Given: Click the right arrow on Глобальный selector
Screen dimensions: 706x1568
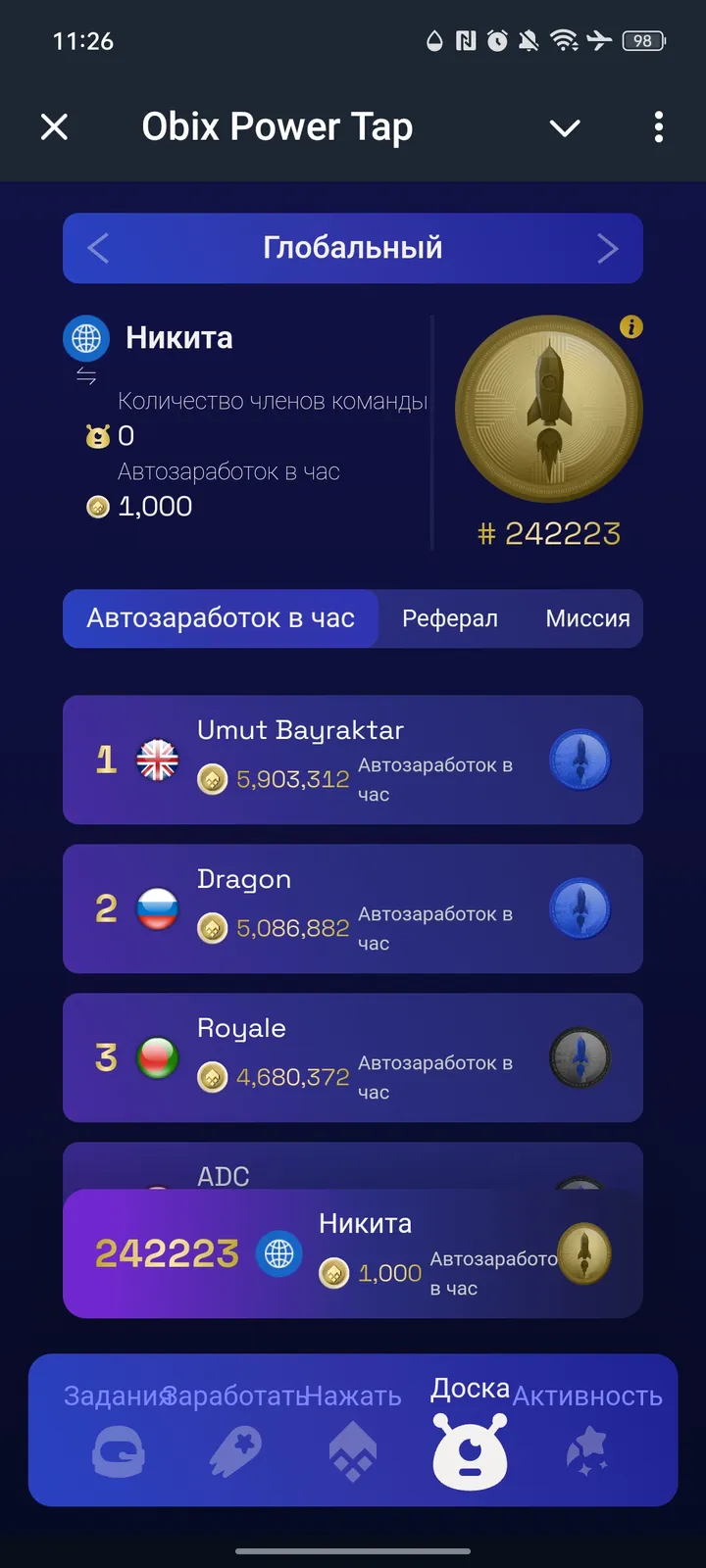Looking at the screenshot, I should coord(608,248).
